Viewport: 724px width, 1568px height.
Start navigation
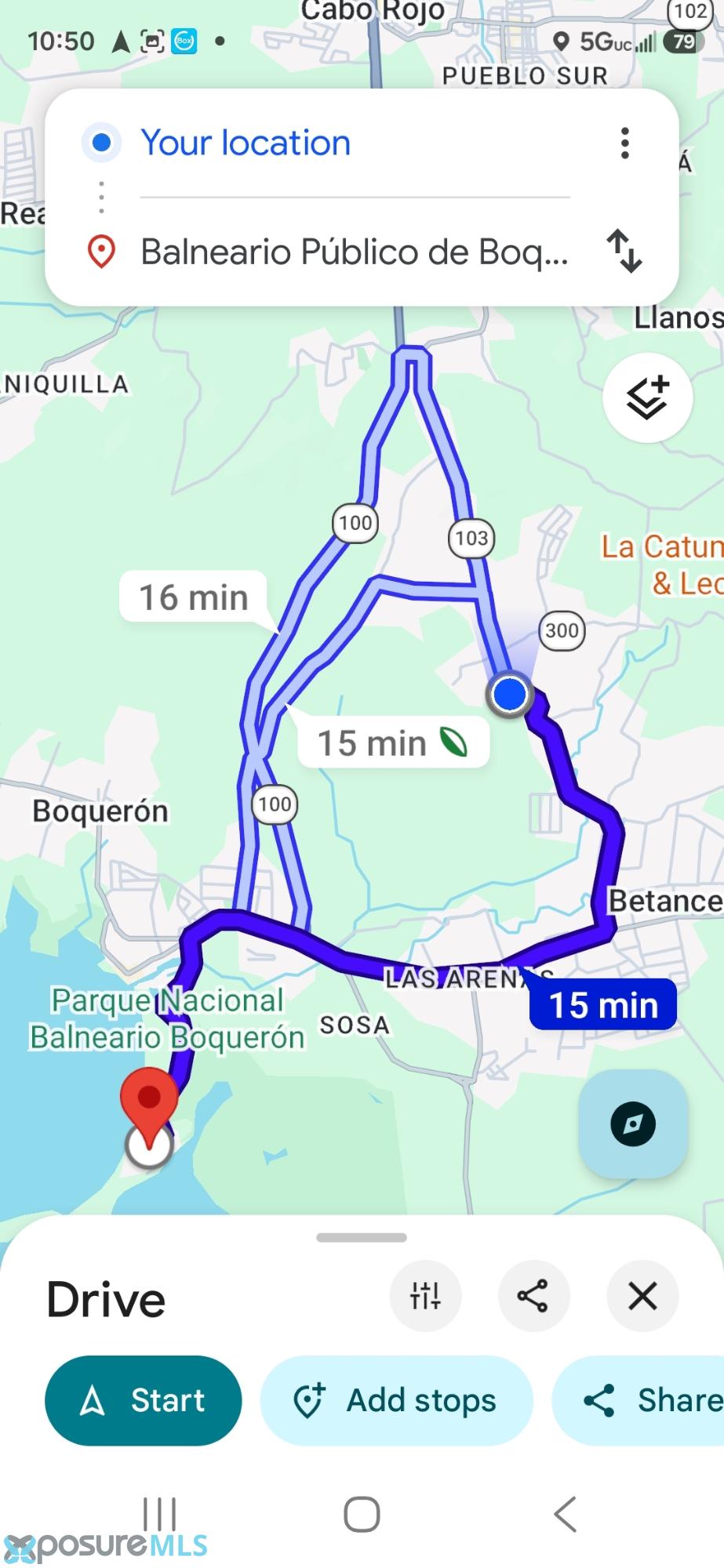pos(144,1400)
